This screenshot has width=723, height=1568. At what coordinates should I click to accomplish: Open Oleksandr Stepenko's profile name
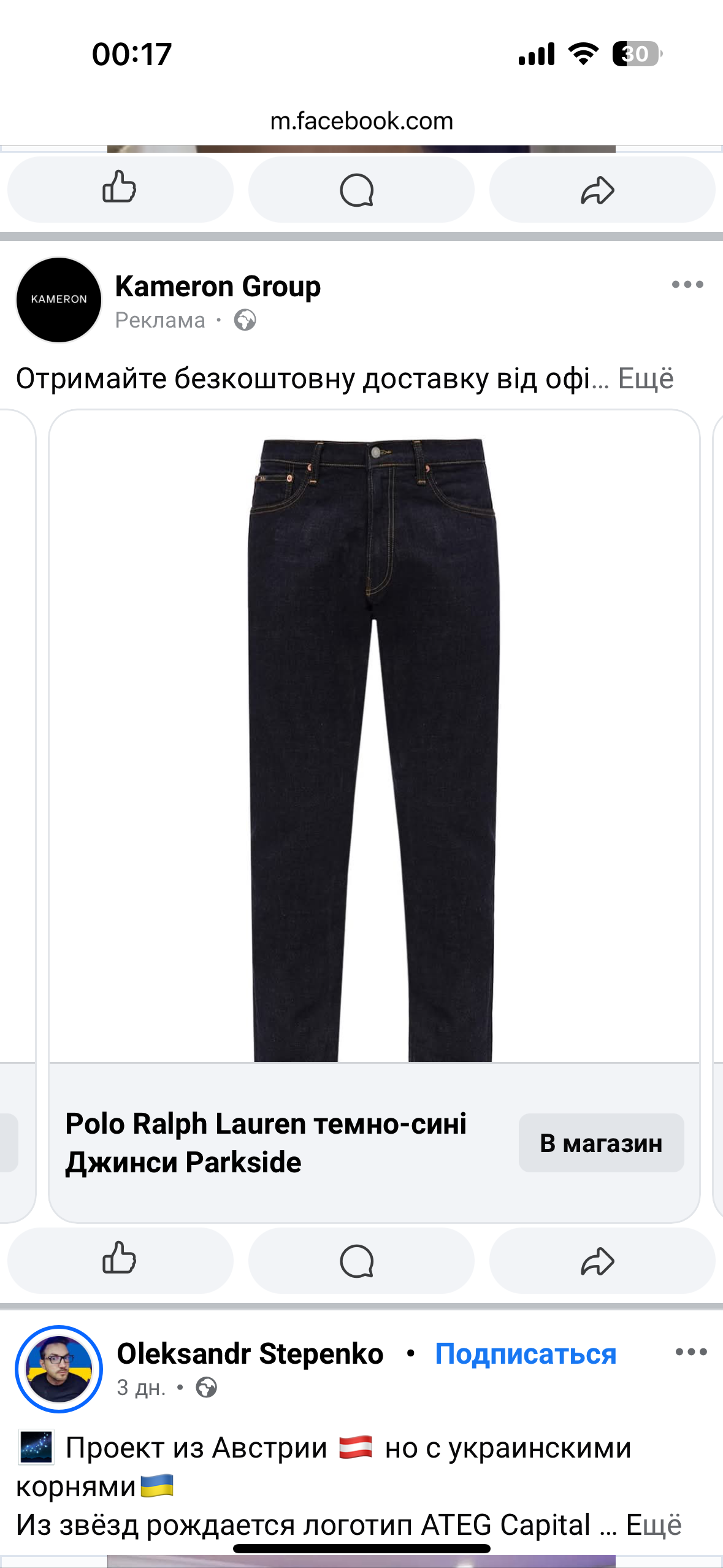coord(250,1354)
